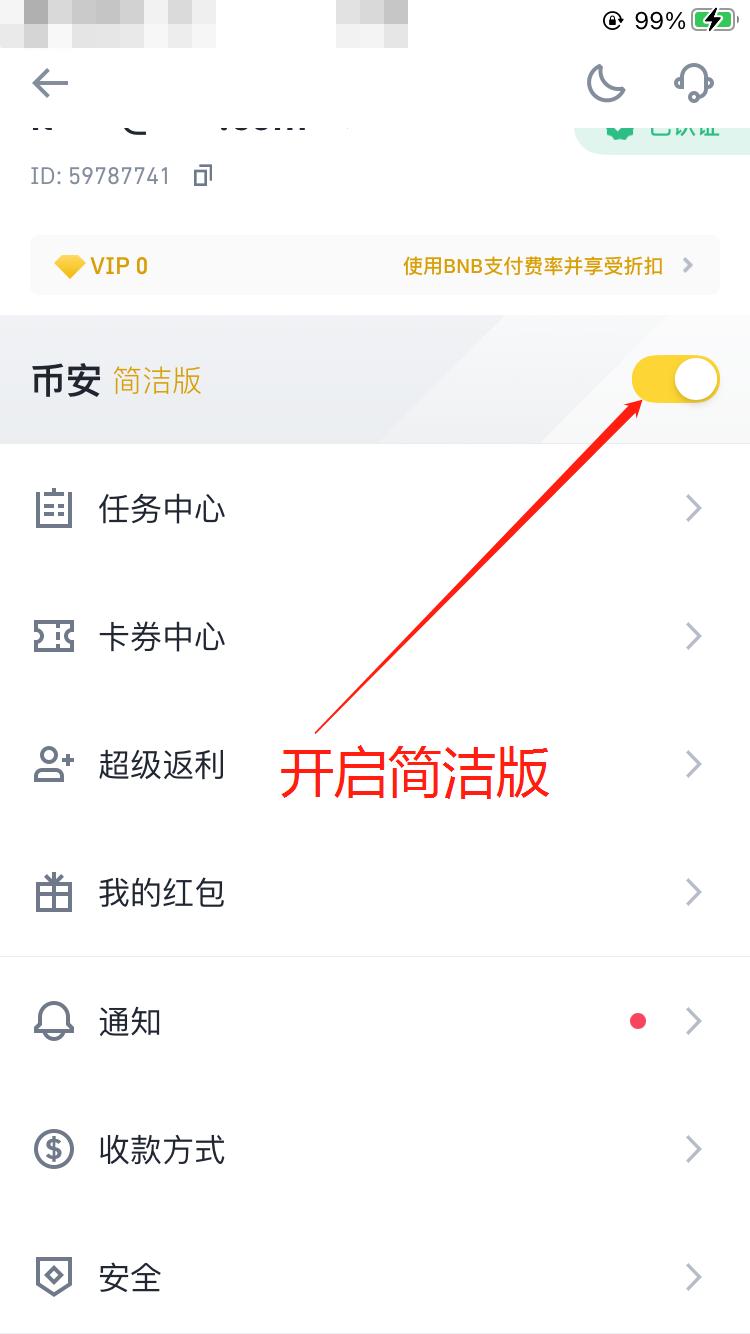
Task: Open 收款方式 settings
Action: tap(375, 1150)
